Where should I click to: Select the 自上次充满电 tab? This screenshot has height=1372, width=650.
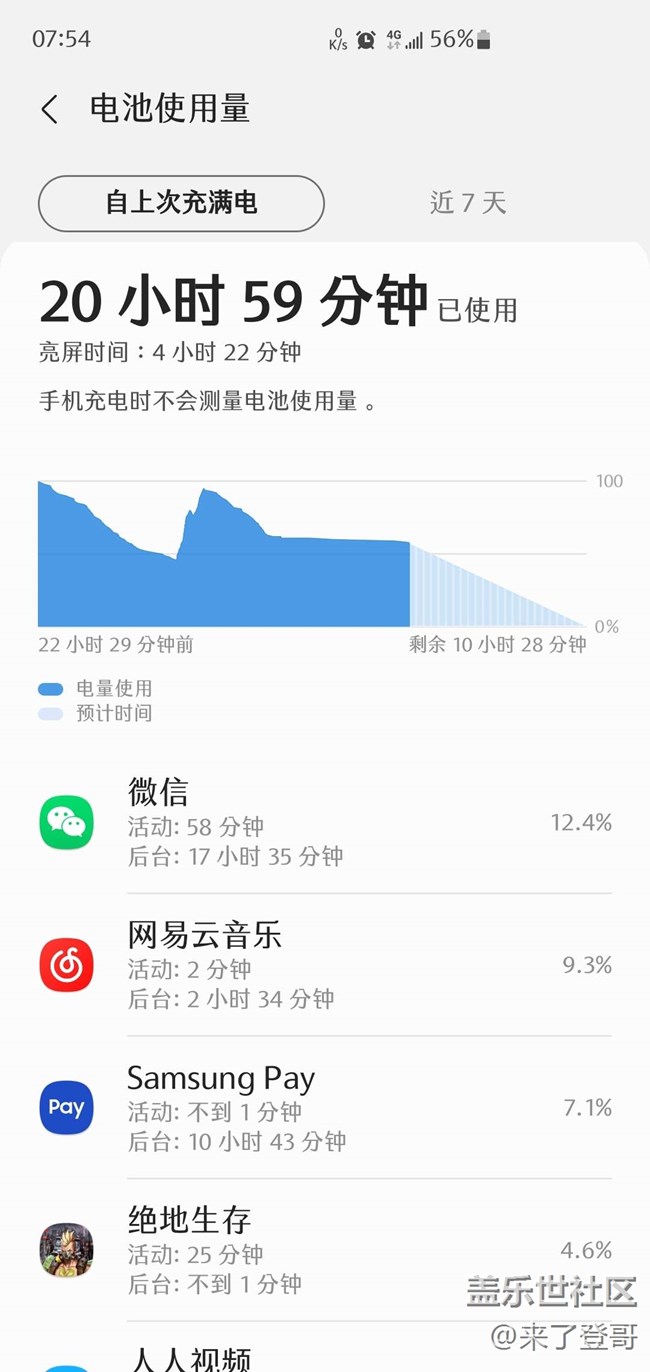[x=181, y=203]
